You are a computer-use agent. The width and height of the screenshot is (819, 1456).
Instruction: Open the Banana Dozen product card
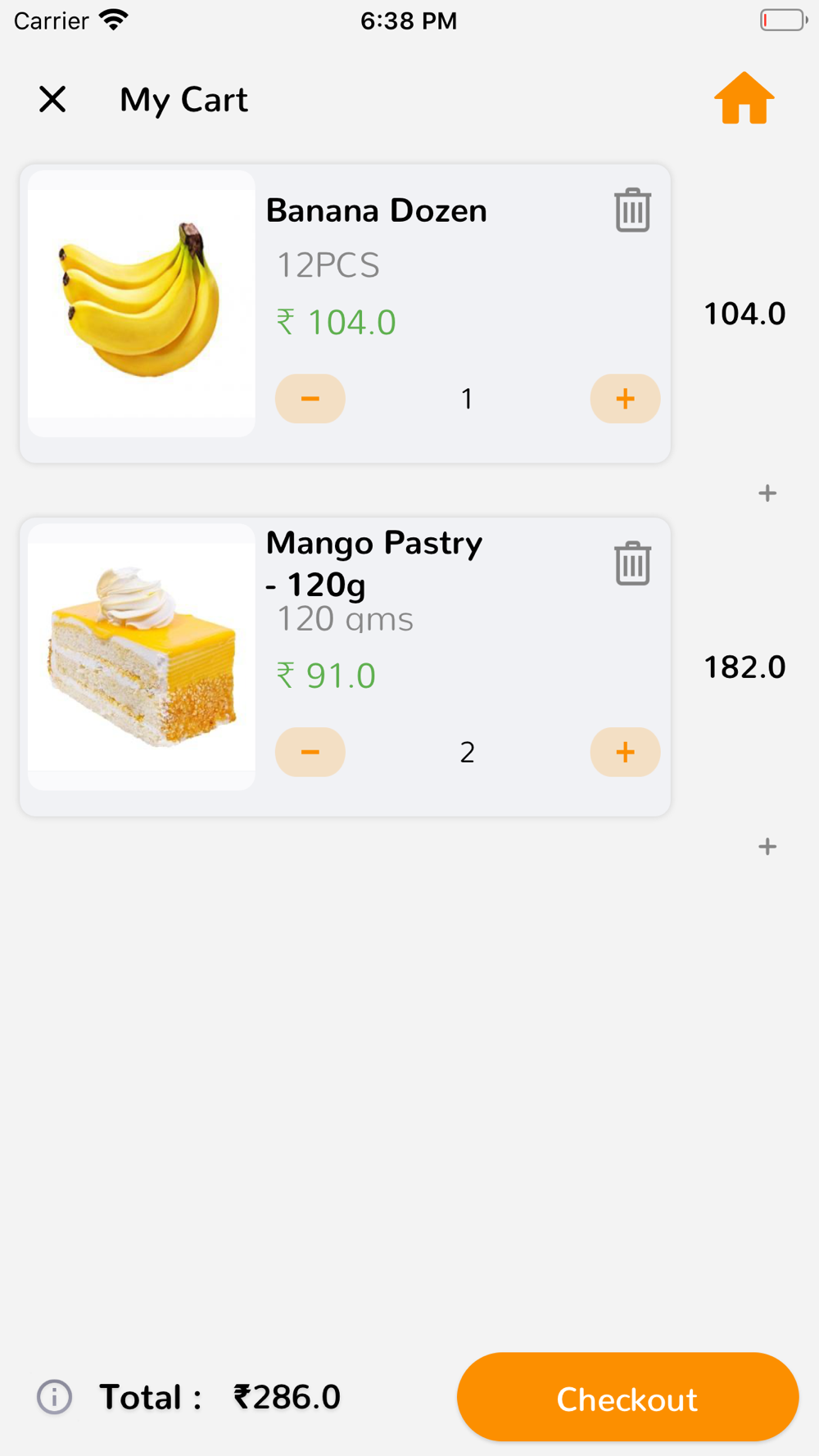click(x=142, y=304)
